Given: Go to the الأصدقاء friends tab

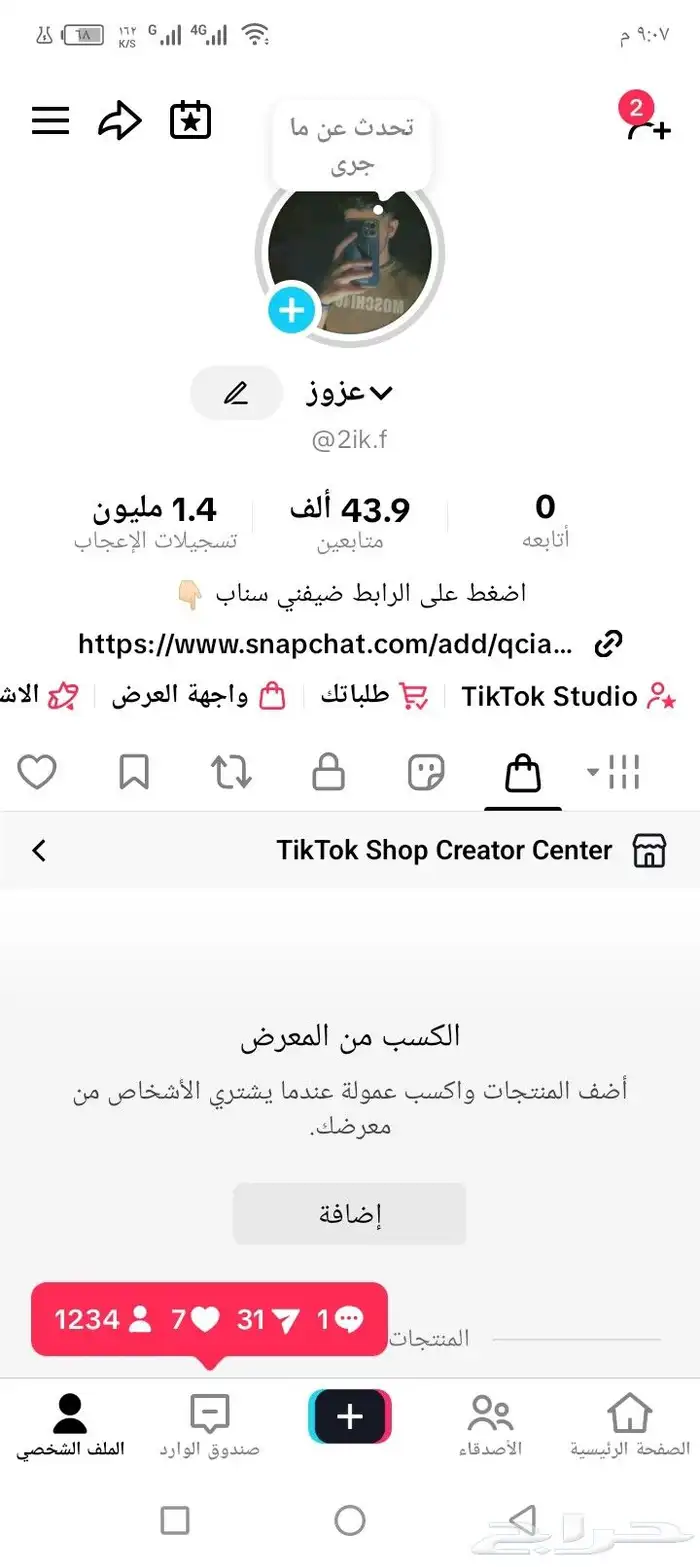Looking at the screenshot, I should click(x=490, y=1425).
